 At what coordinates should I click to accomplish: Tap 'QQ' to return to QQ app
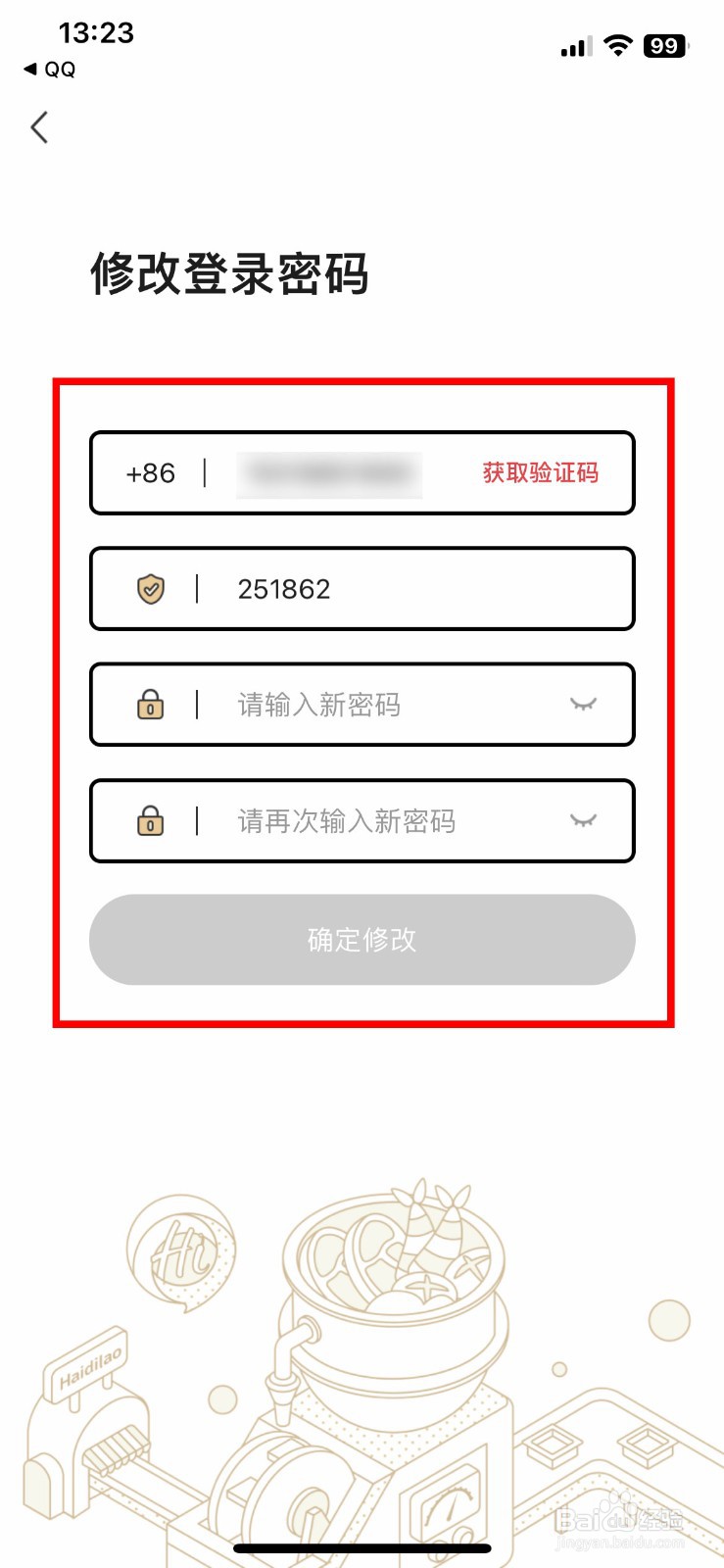coord(49,70)
